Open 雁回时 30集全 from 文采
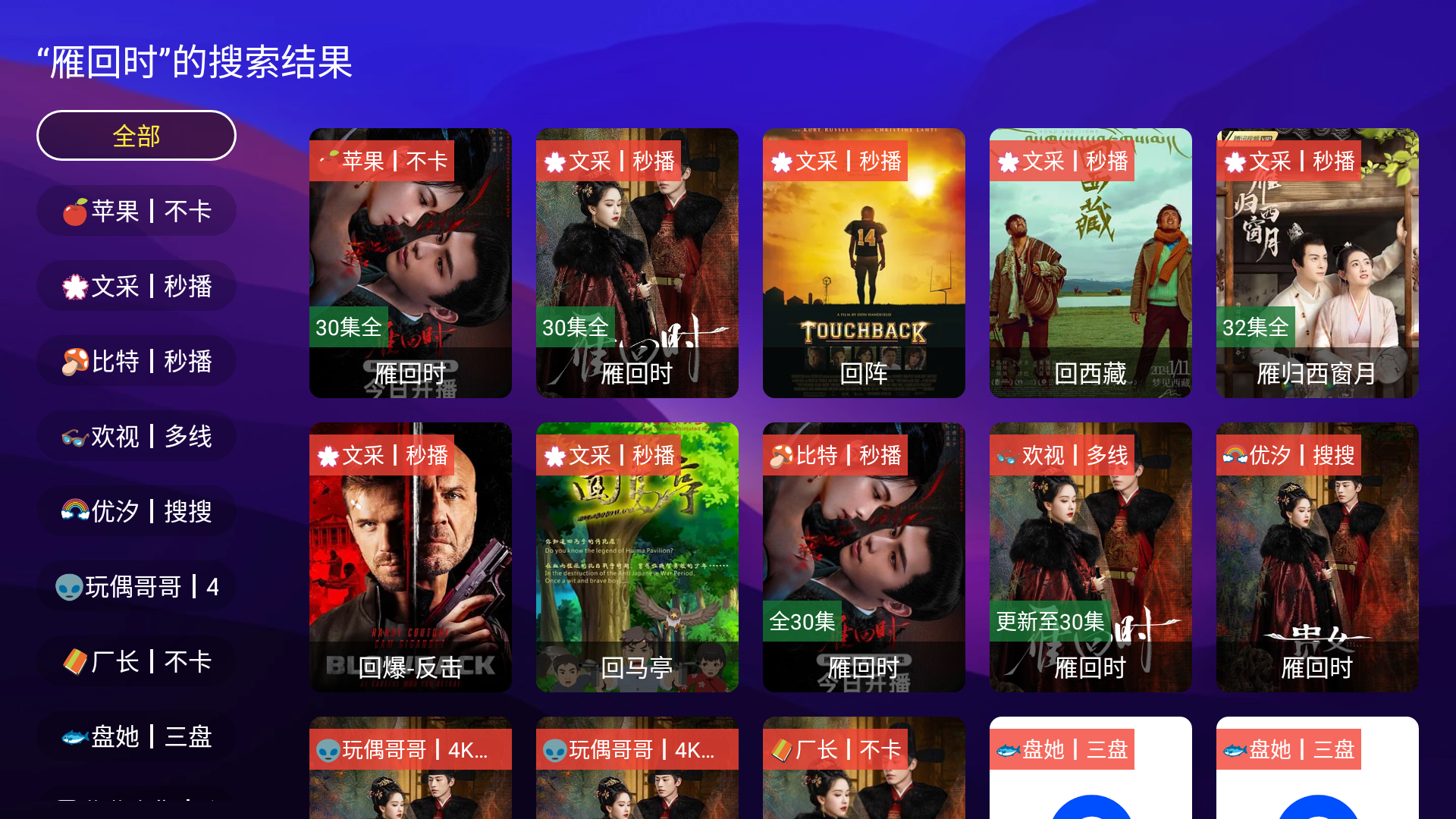1456x819 pixels. [x=637, y=263]
